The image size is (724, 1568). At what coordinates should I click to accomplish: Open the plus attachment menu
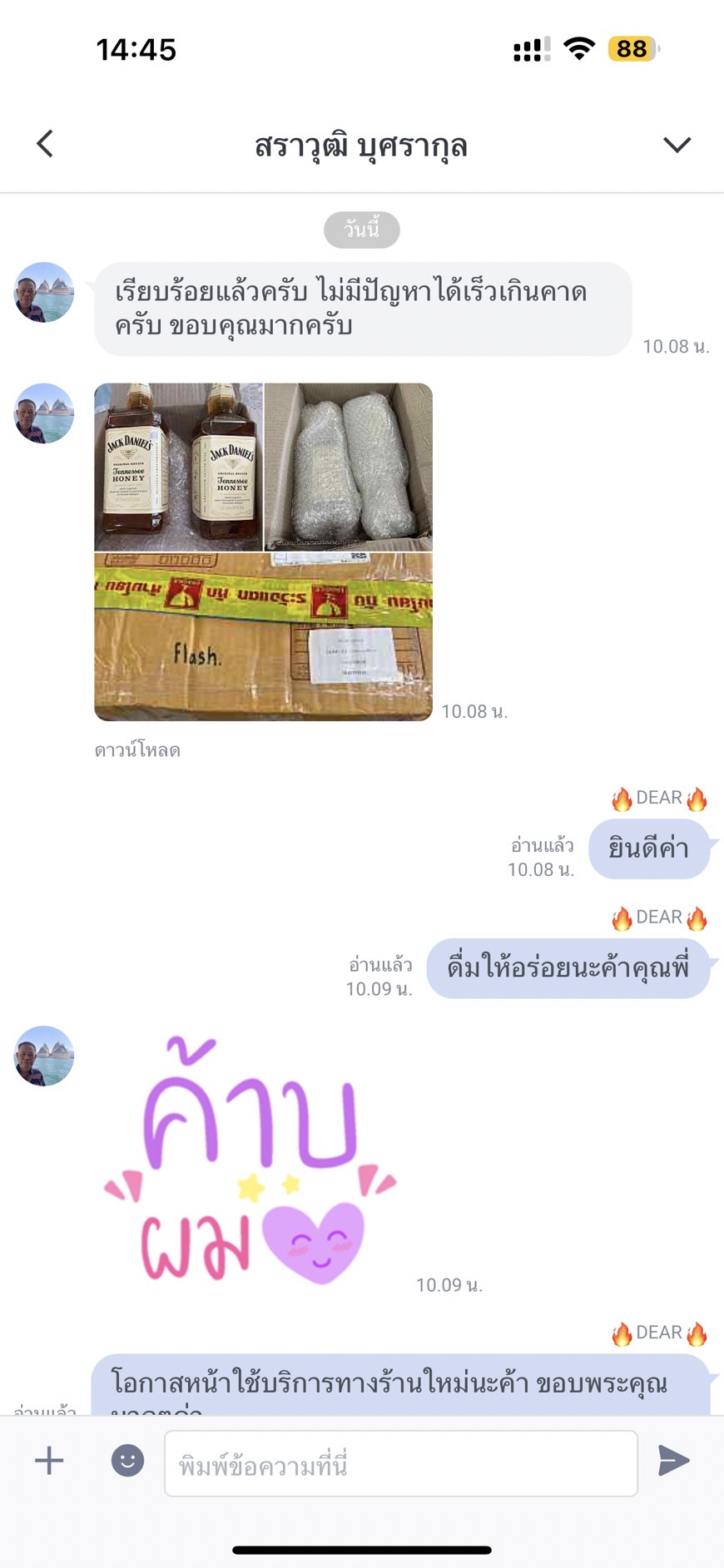49,1460
